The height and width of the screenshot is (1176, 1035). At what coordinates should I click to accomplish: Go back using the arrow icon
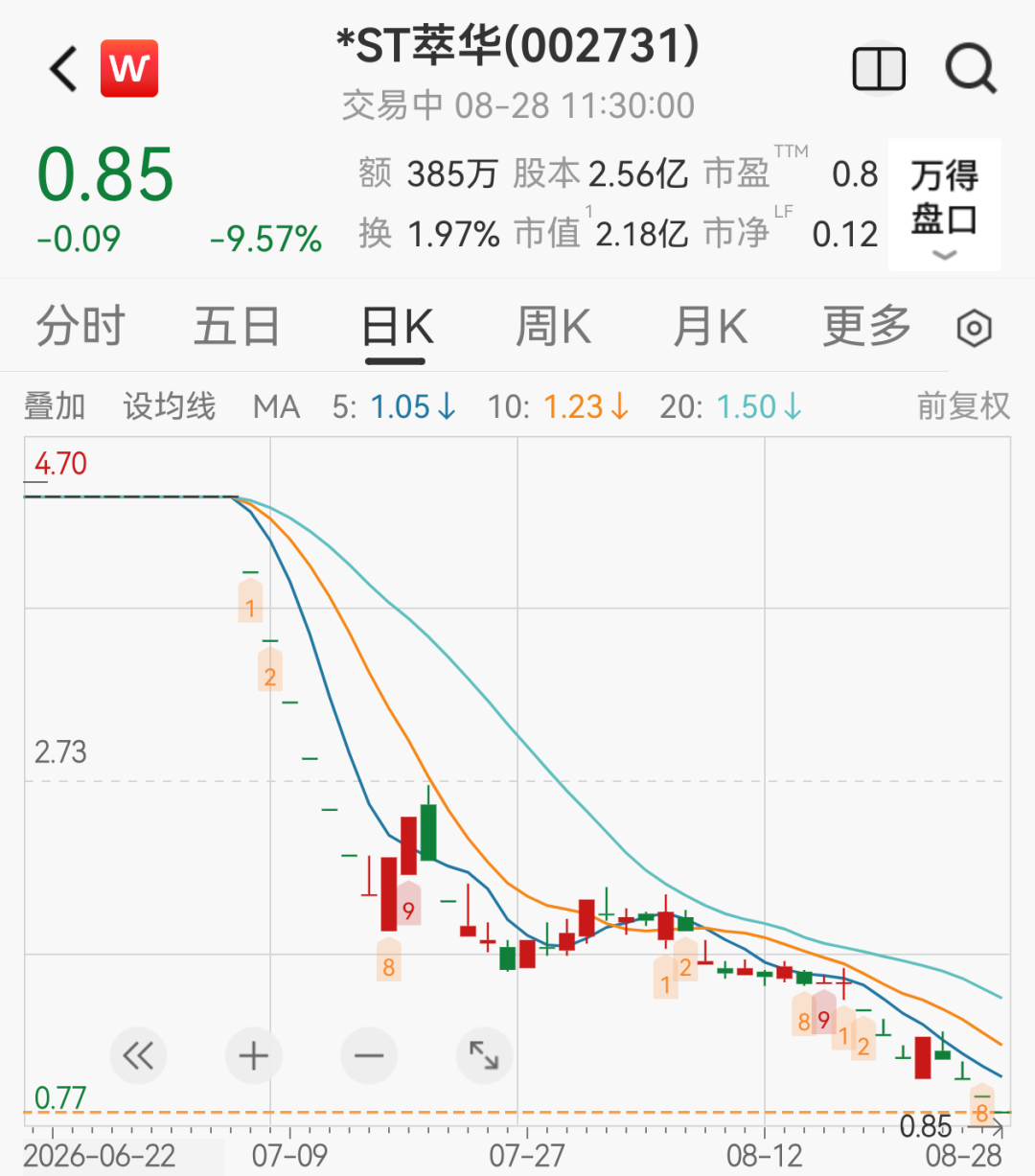pos(64,69)
